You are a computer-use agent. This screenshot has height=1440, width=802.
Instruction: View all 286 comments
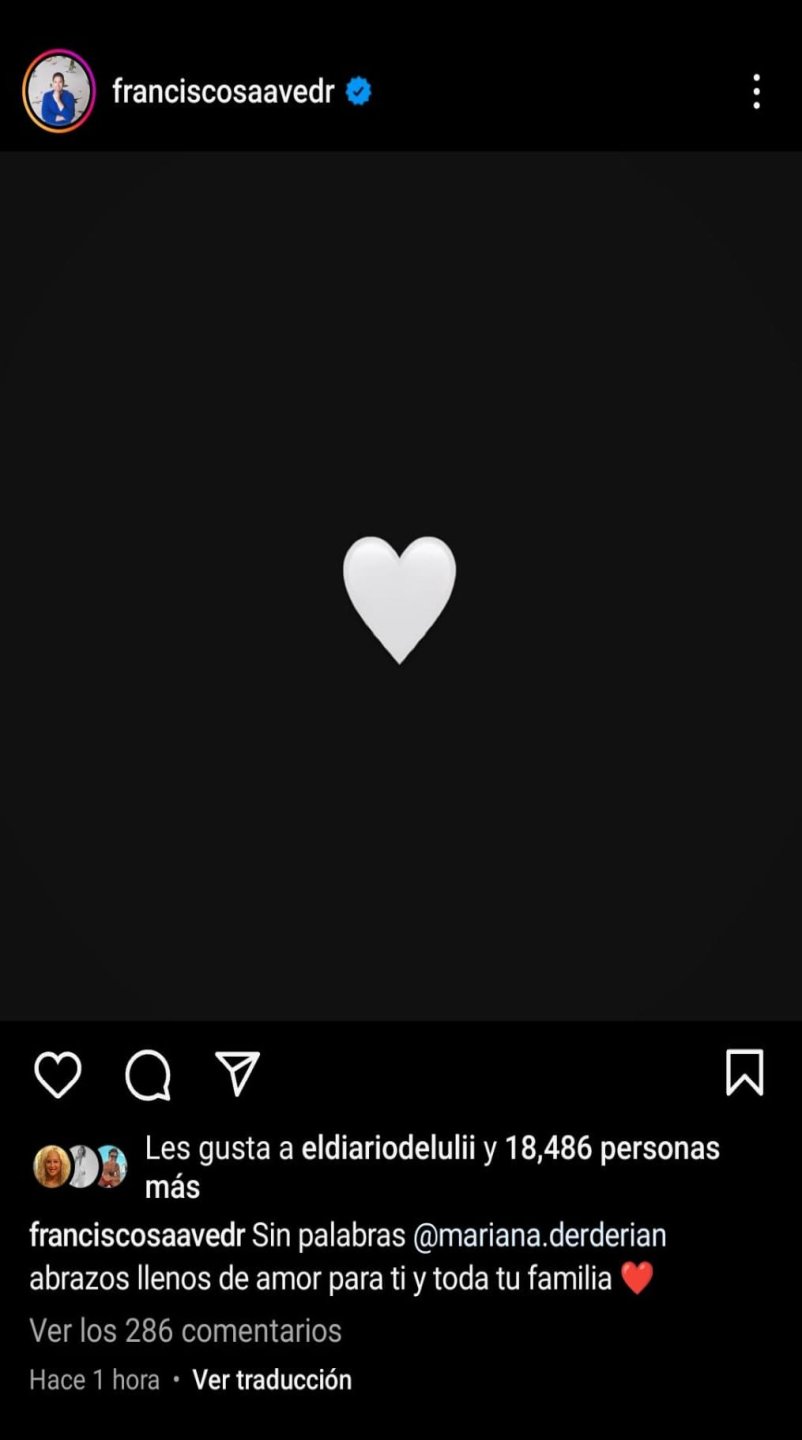point(185,1330)
